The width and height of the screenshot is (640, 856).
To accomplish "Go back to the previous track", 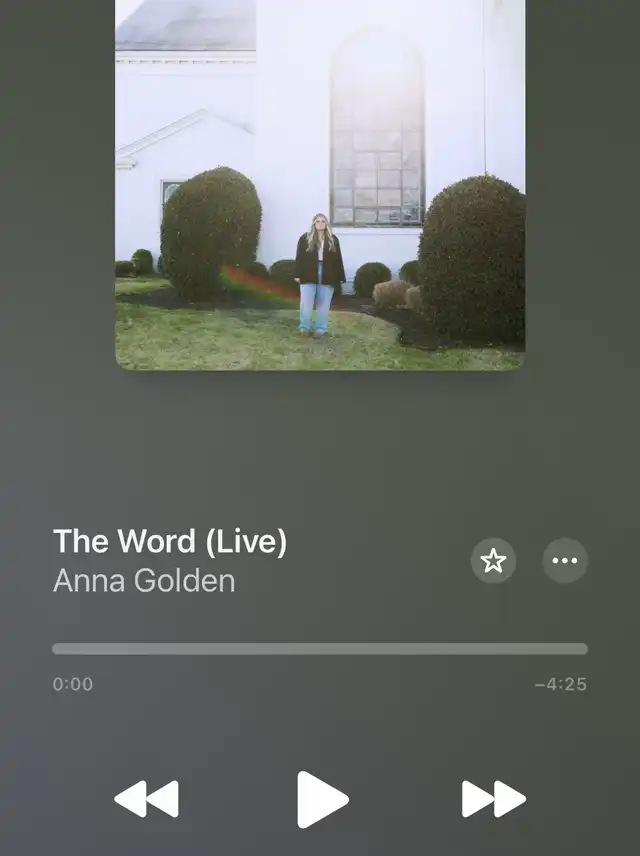I will click(146, 799).
